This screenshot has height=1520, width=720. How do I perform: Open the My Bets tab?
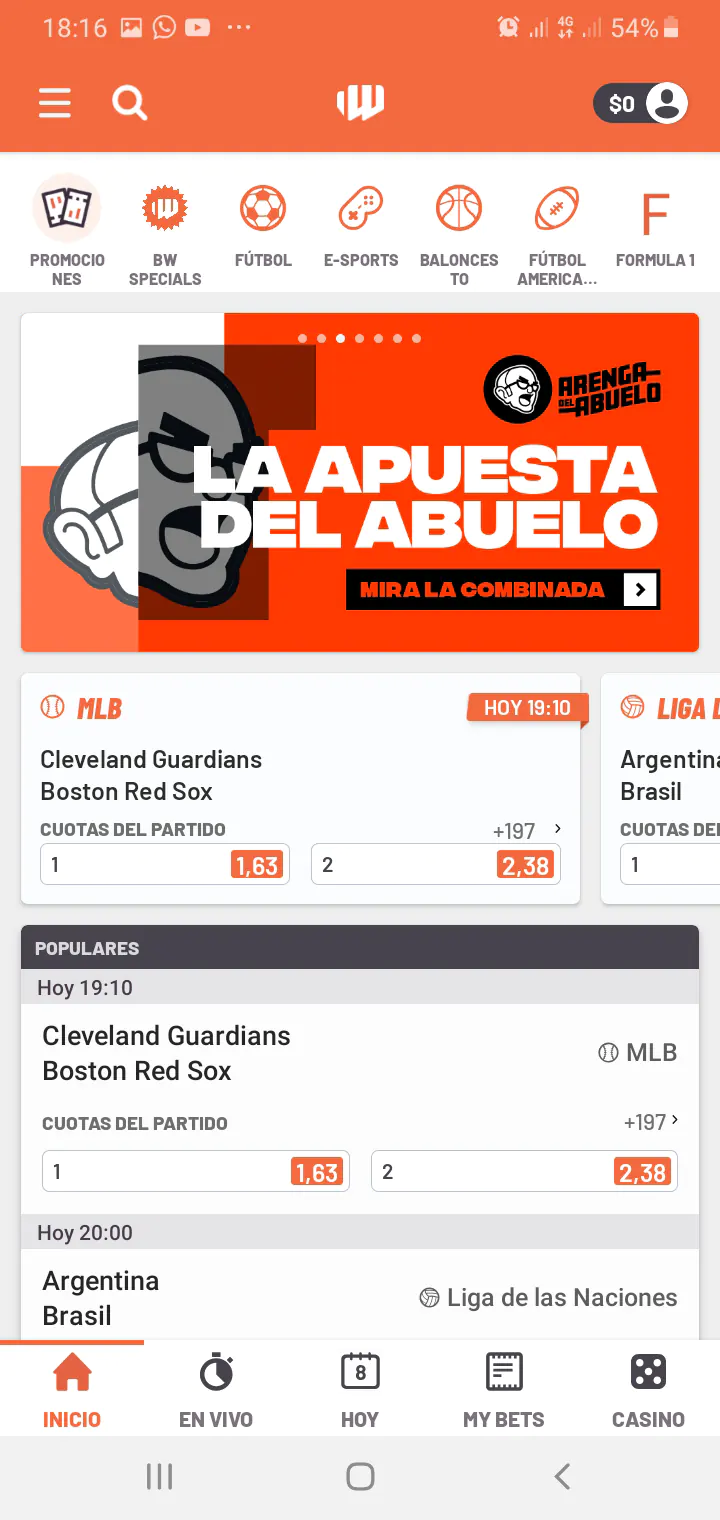pyautogui.click(x=504, y=1388)
